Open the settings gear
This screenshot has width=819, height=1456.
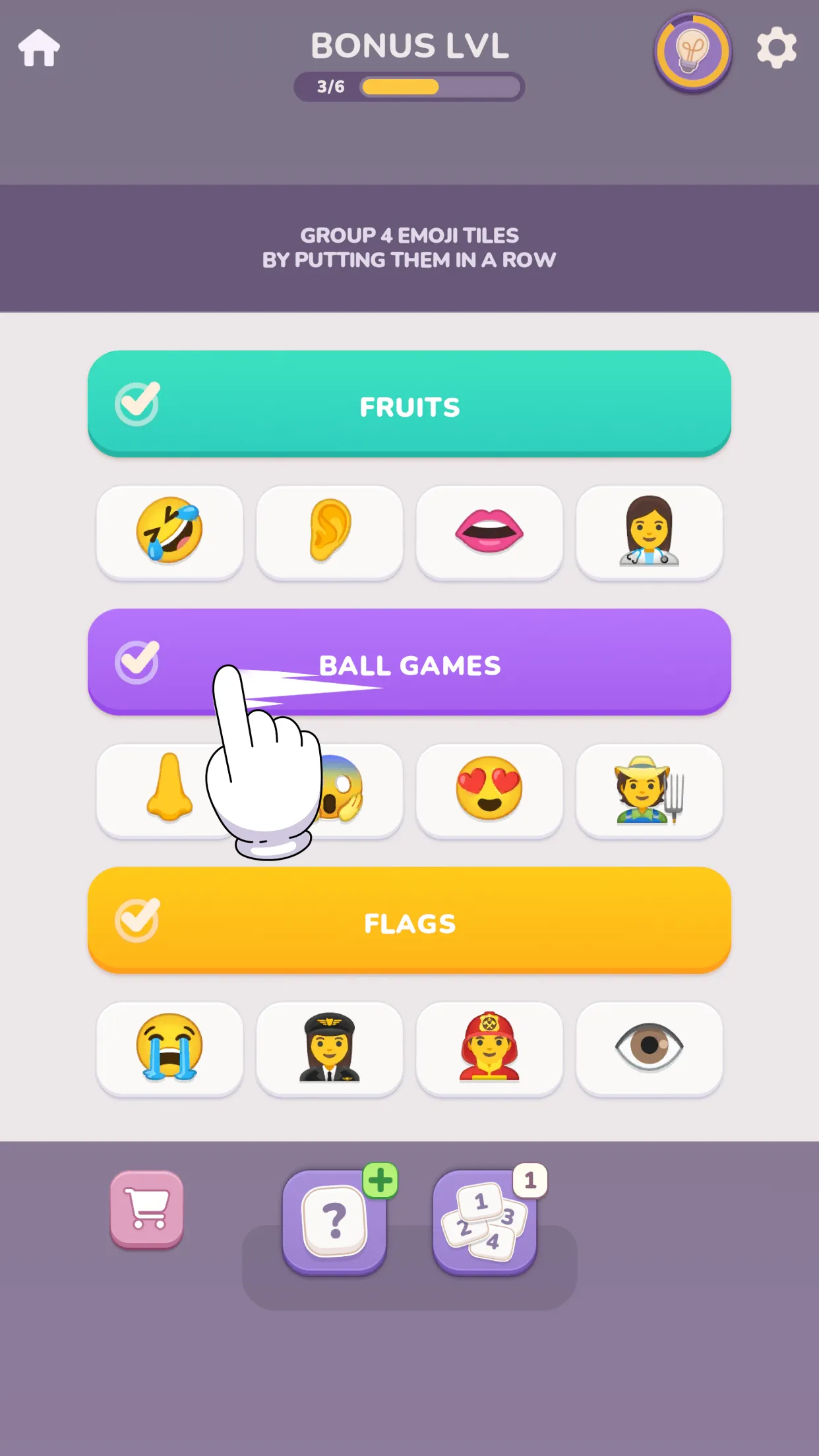(x=776, y=48)
